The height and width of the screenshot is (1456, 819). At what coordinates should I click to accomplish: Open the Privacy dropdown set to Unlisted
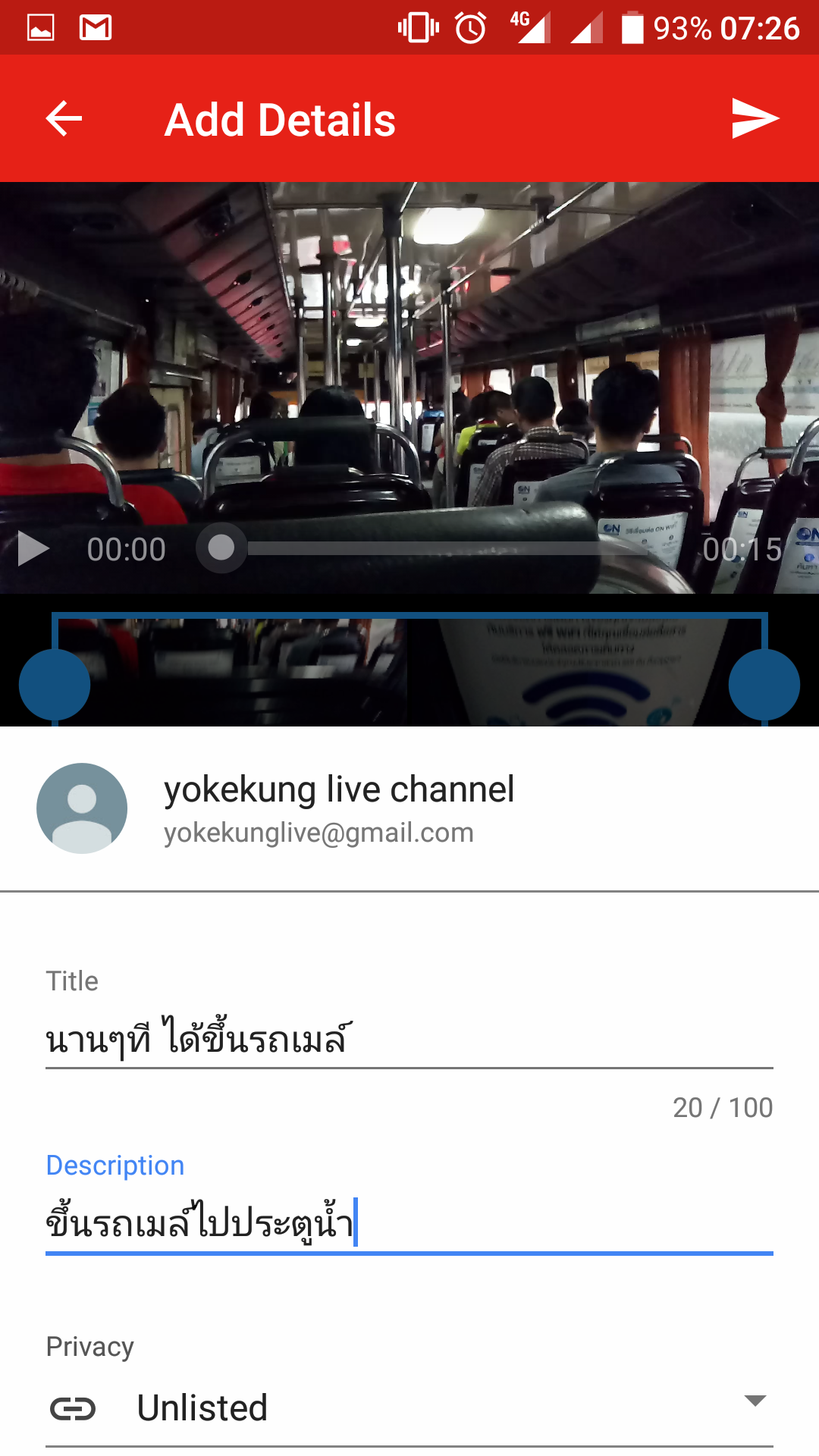click(408, 1407)
